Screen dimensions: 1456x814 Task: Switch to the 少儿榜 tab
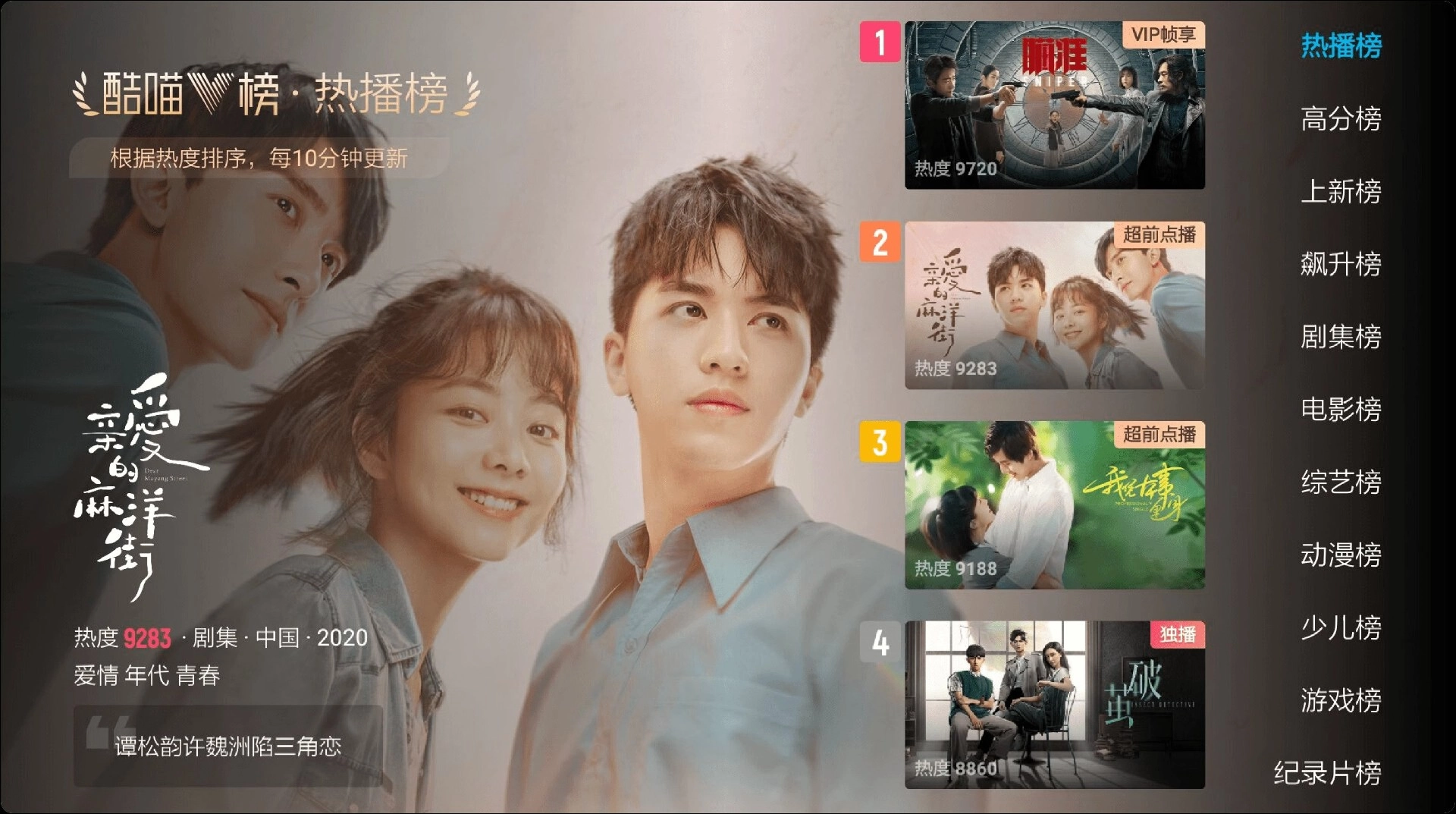(x=1341, y=628)
